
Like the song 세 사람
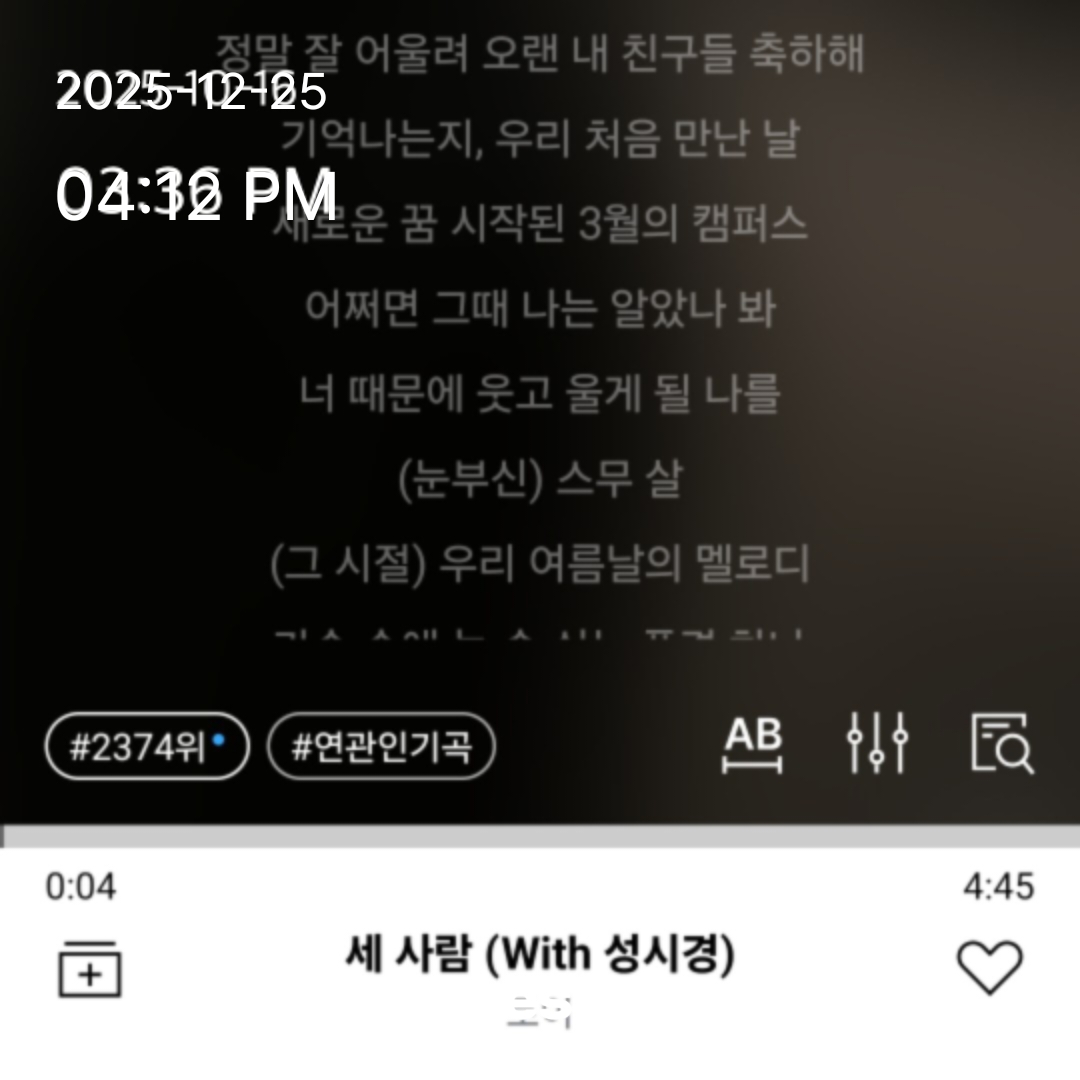tap(989, 967)
